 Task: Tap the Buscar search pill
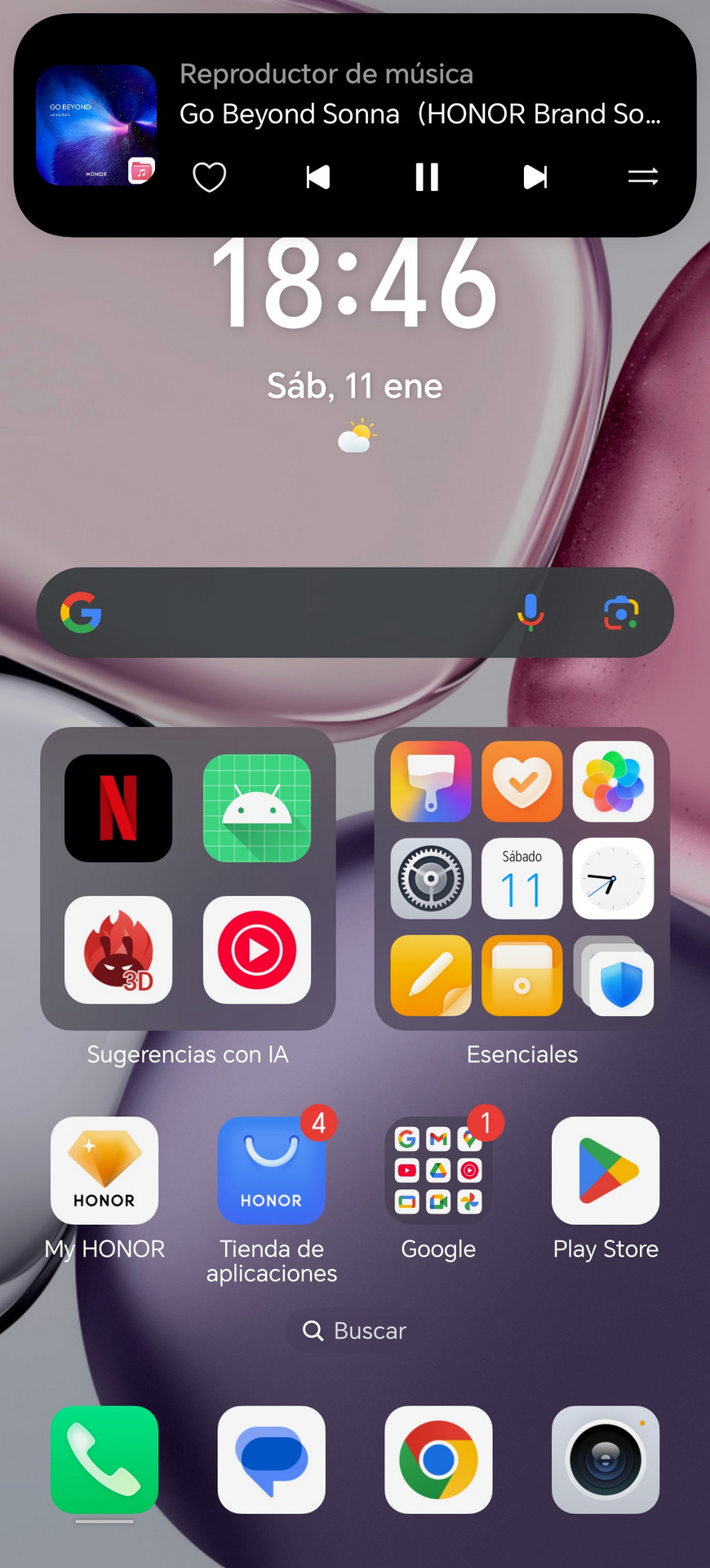tap(355, 1330)
